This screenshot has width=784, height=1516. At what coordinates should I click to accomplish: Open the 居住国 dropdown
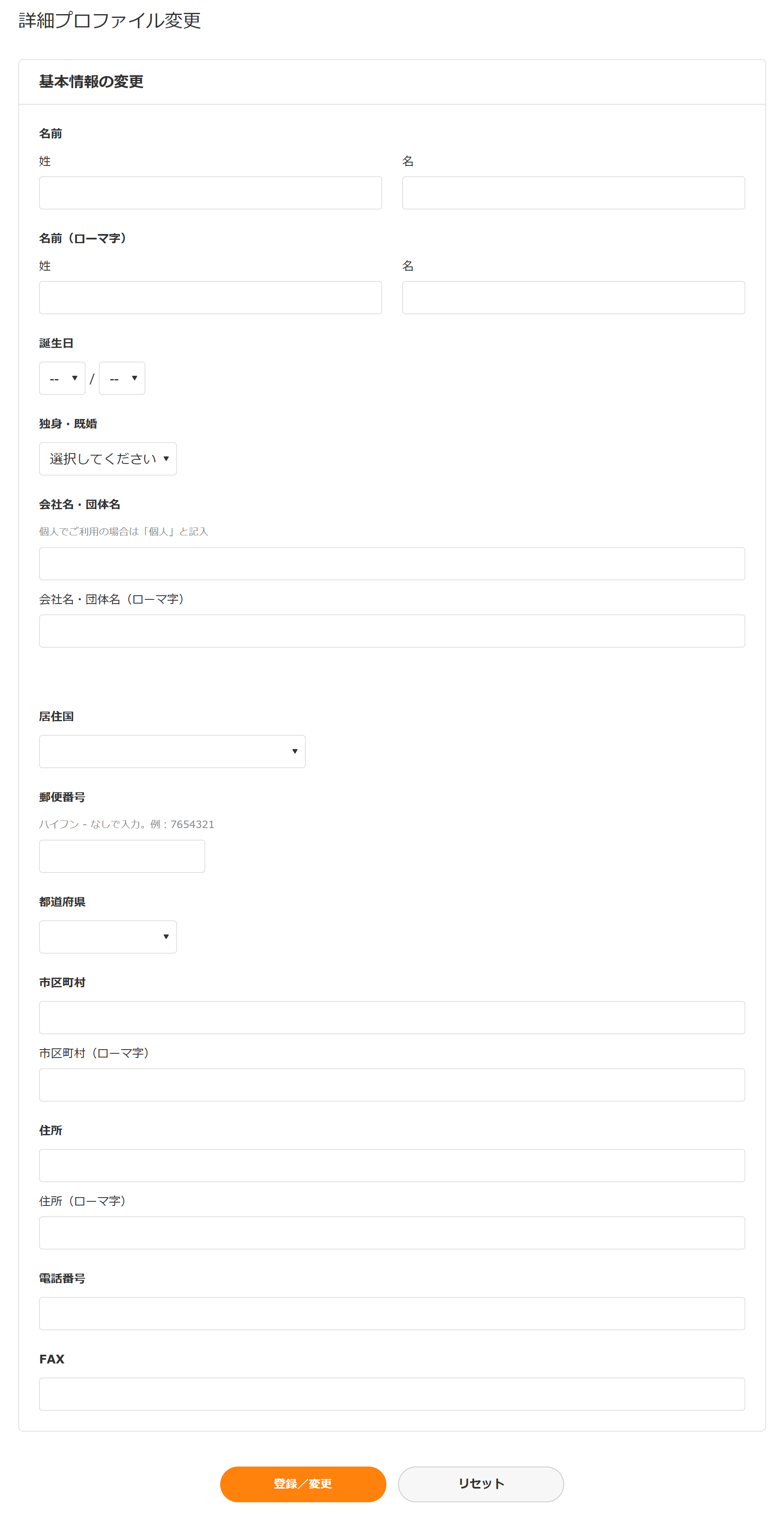click(x=172, y=751)
